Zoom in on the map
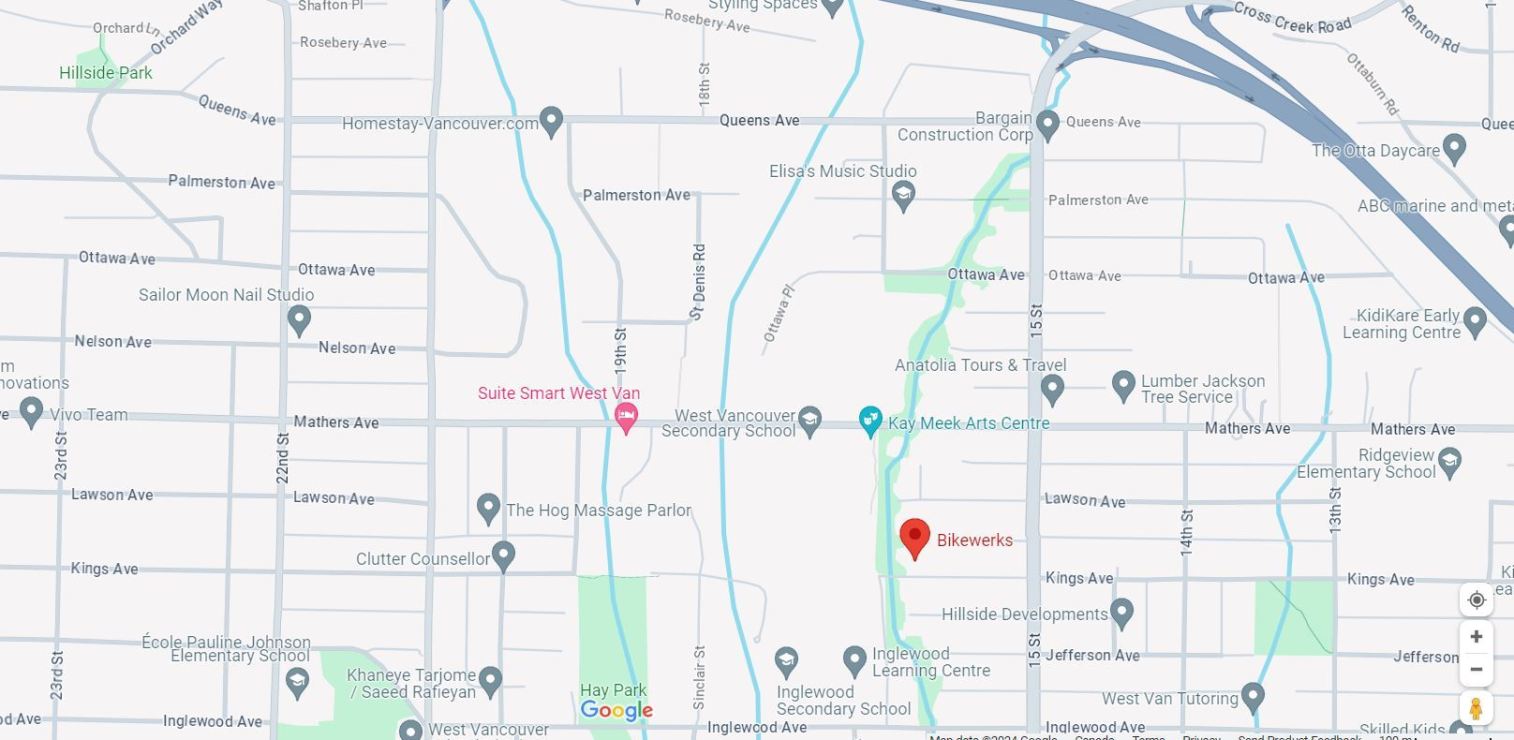This screenshot has width=1514, height=740. (x=1476, y=637)
